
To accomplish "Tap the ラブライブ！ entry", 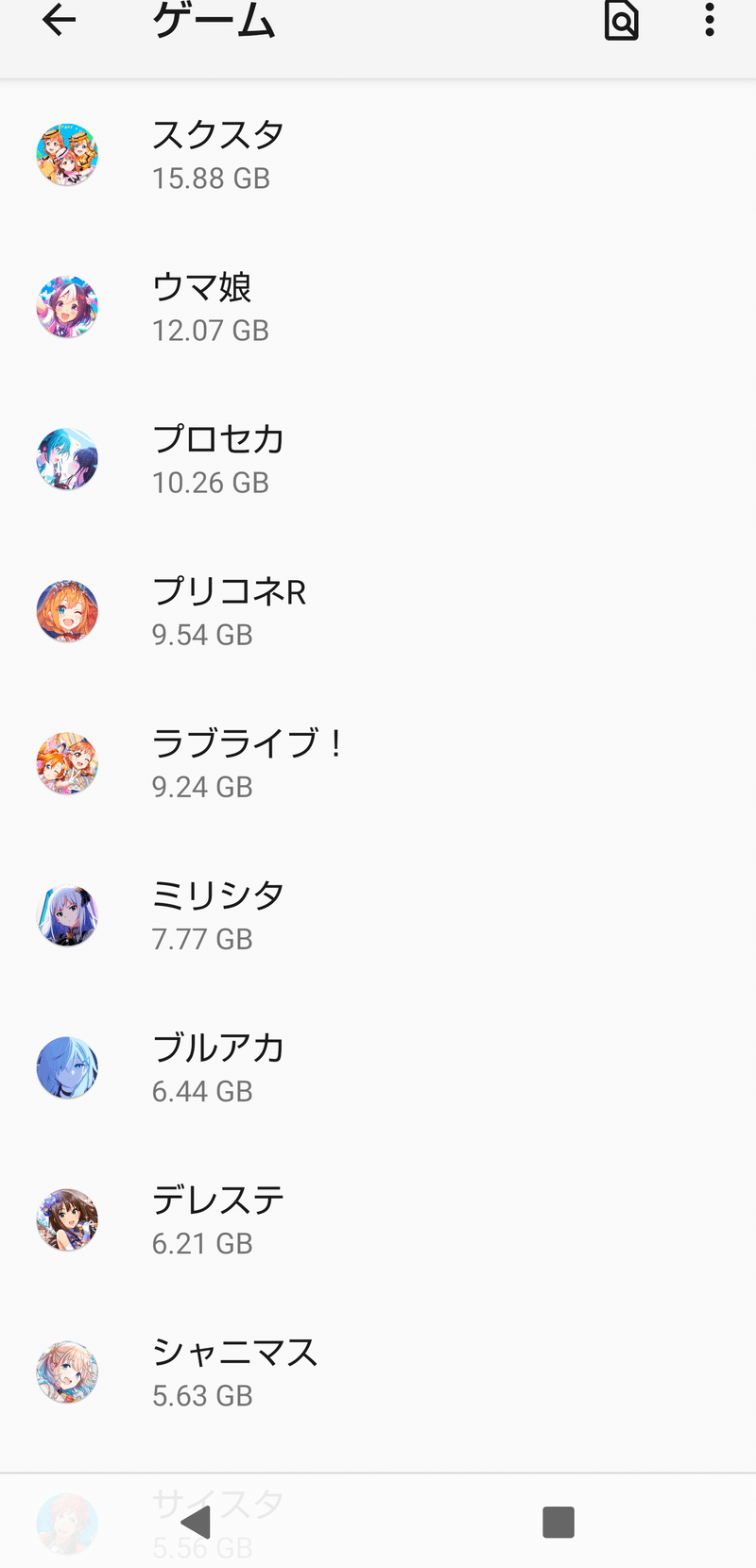I will pos(378,763).
